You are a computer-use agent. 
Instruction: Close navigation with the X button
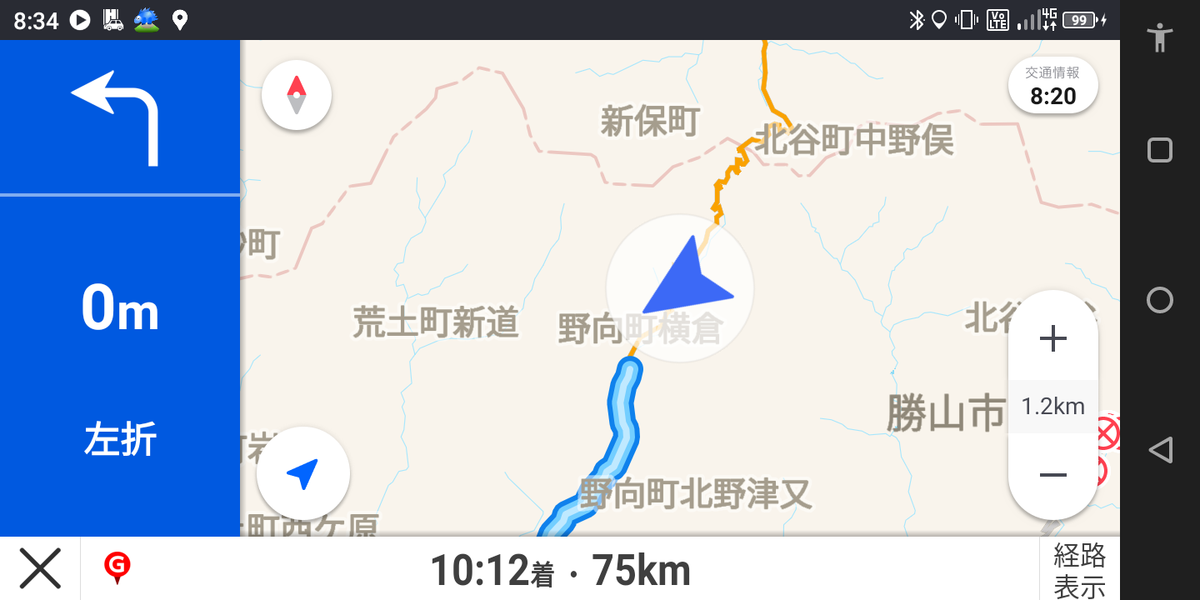tap(40, 568)
